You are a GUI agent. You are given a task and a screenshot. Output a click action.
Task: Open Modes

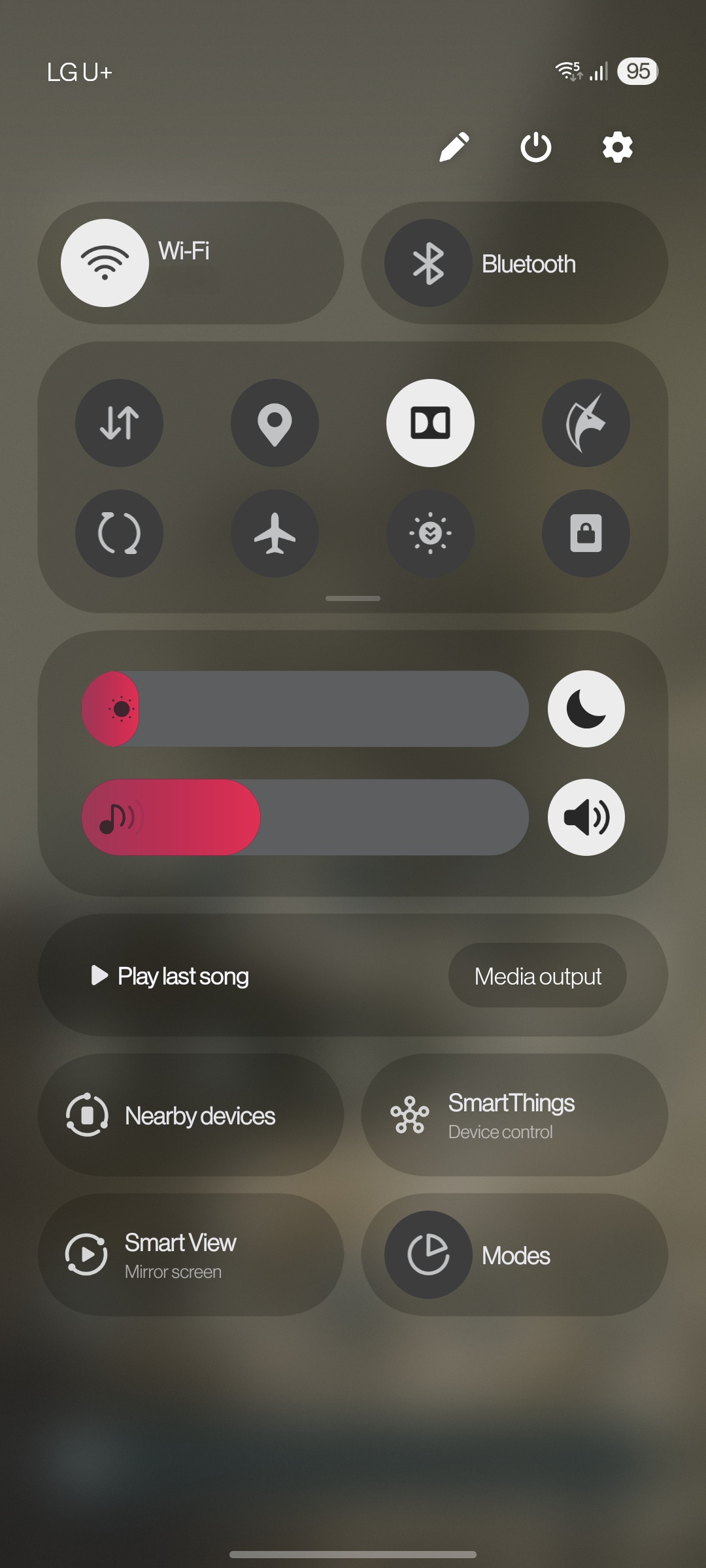coord(514,1255)
